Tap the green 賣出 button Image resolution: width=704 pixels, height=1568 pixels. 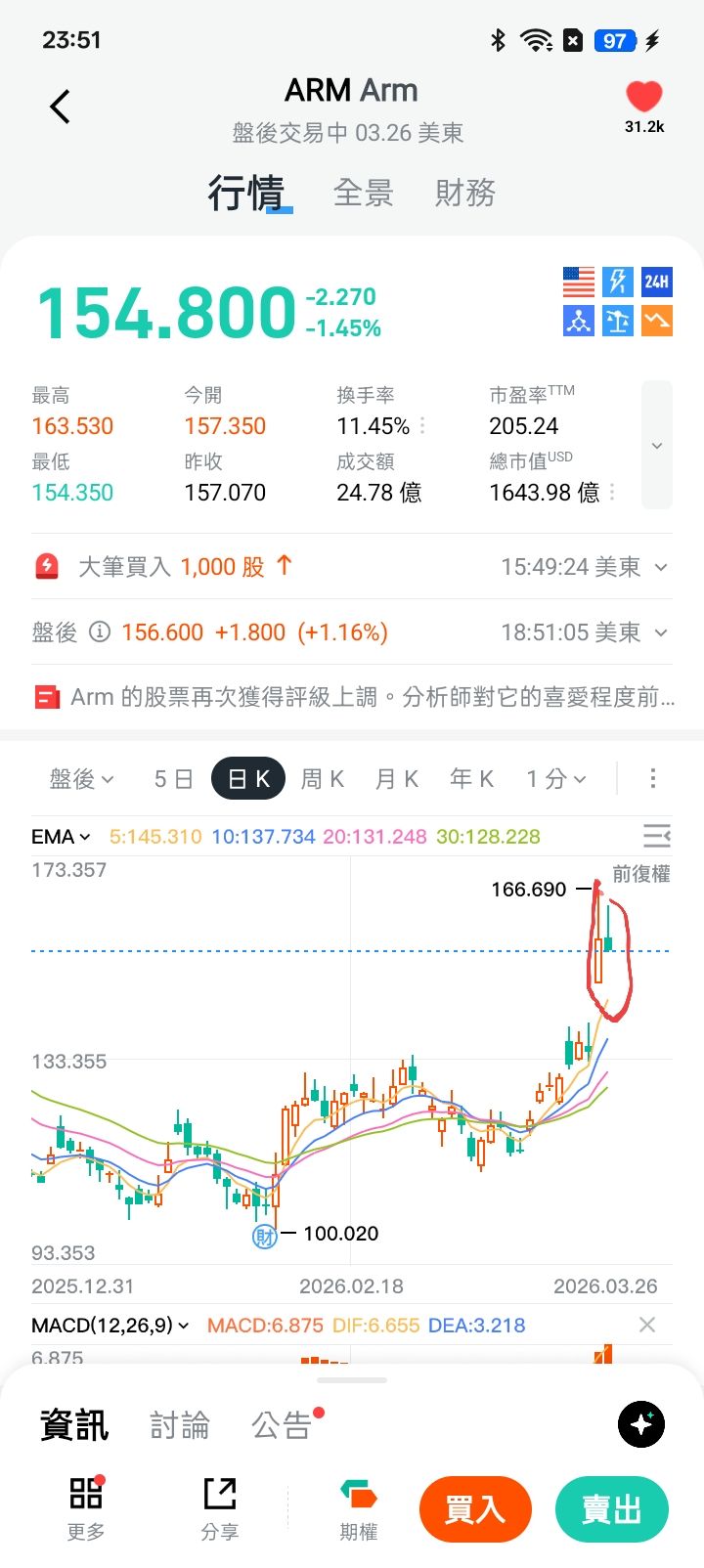click(612, 1509)
